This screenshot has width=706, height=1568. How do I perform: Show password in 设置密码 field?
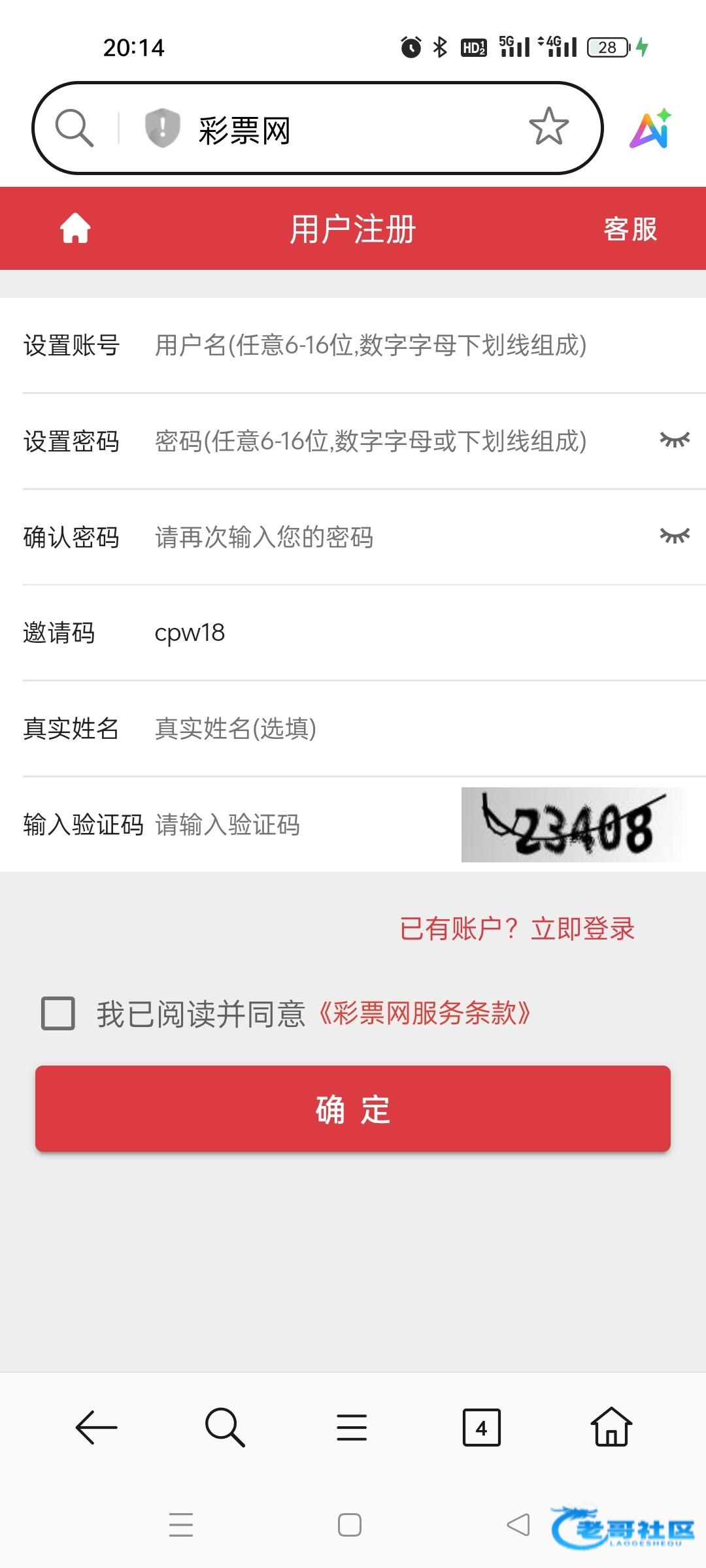click(x=675, y=440)
